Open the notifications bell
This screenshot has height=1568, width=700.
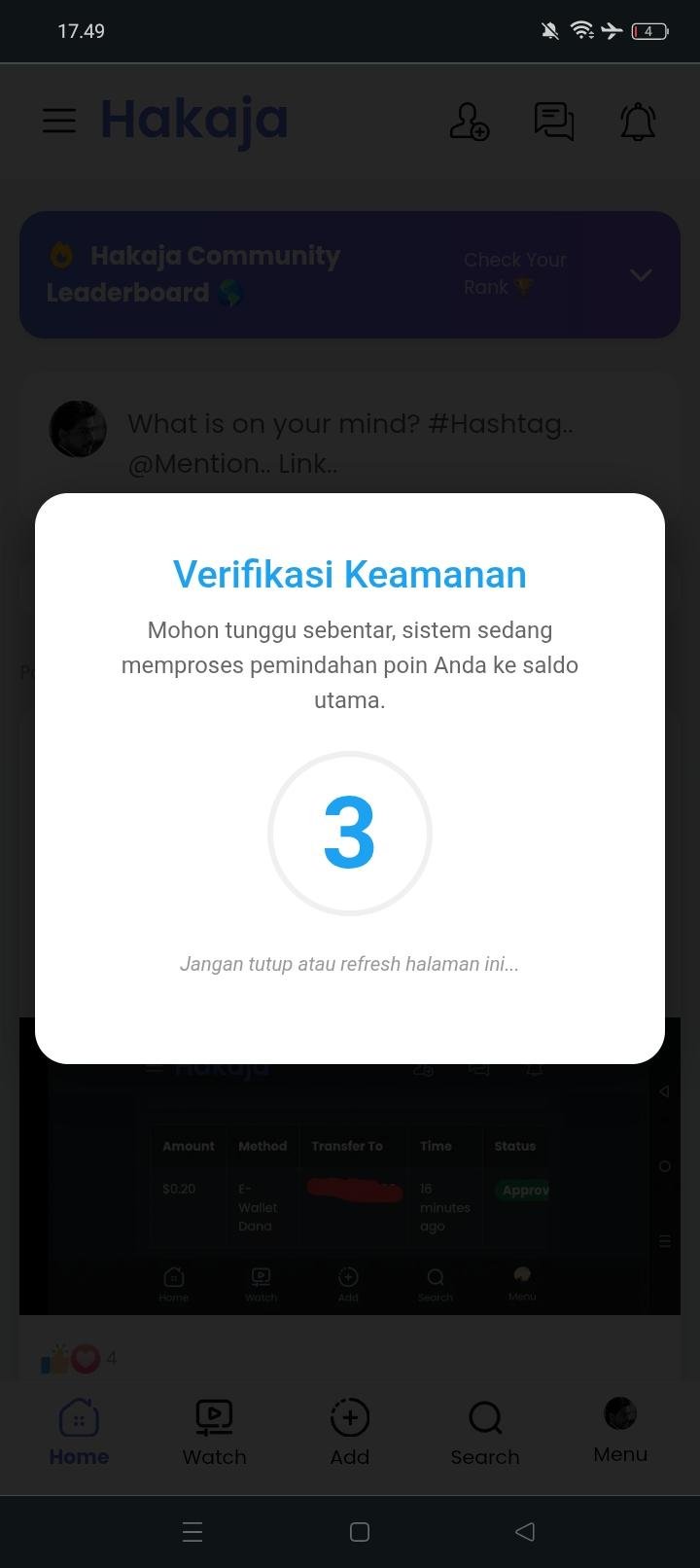(x=638, y=122)
